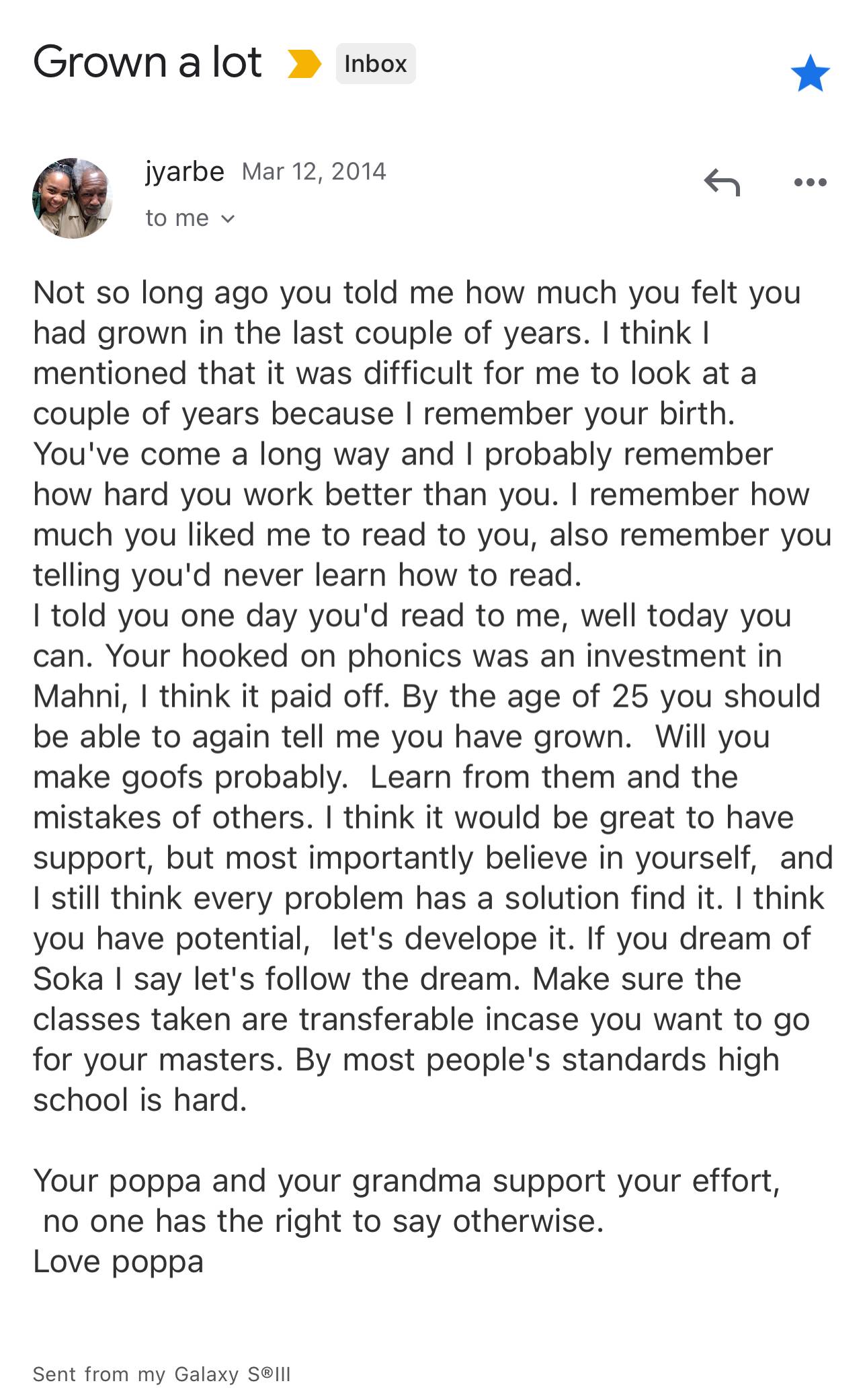The image size is (867, 1400).
Task: Open the message overflow menu
Action: [810, 182]
